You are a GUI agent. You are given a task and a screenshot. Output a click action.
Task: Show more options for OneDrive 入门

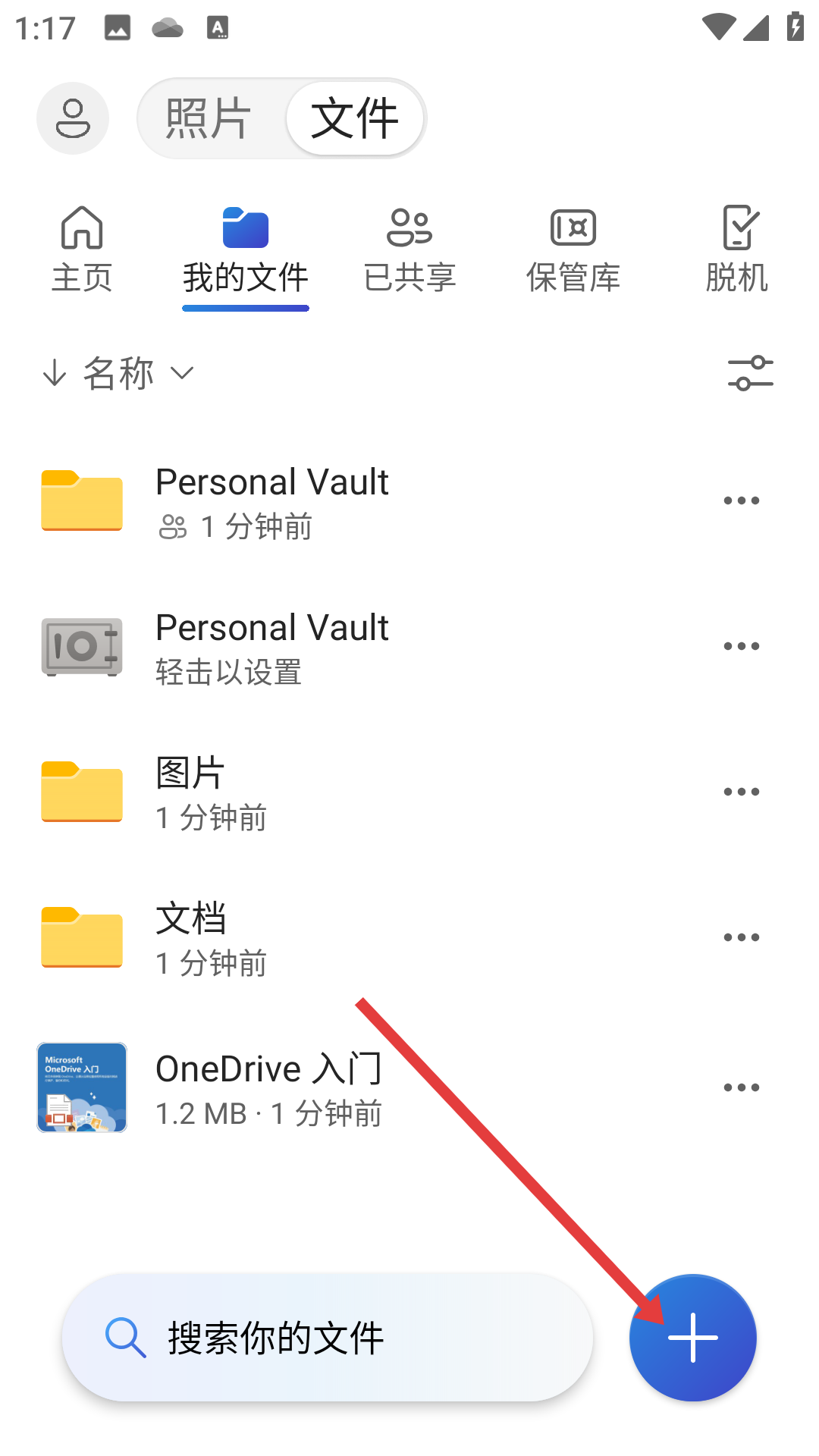[x=741, y=1087]
